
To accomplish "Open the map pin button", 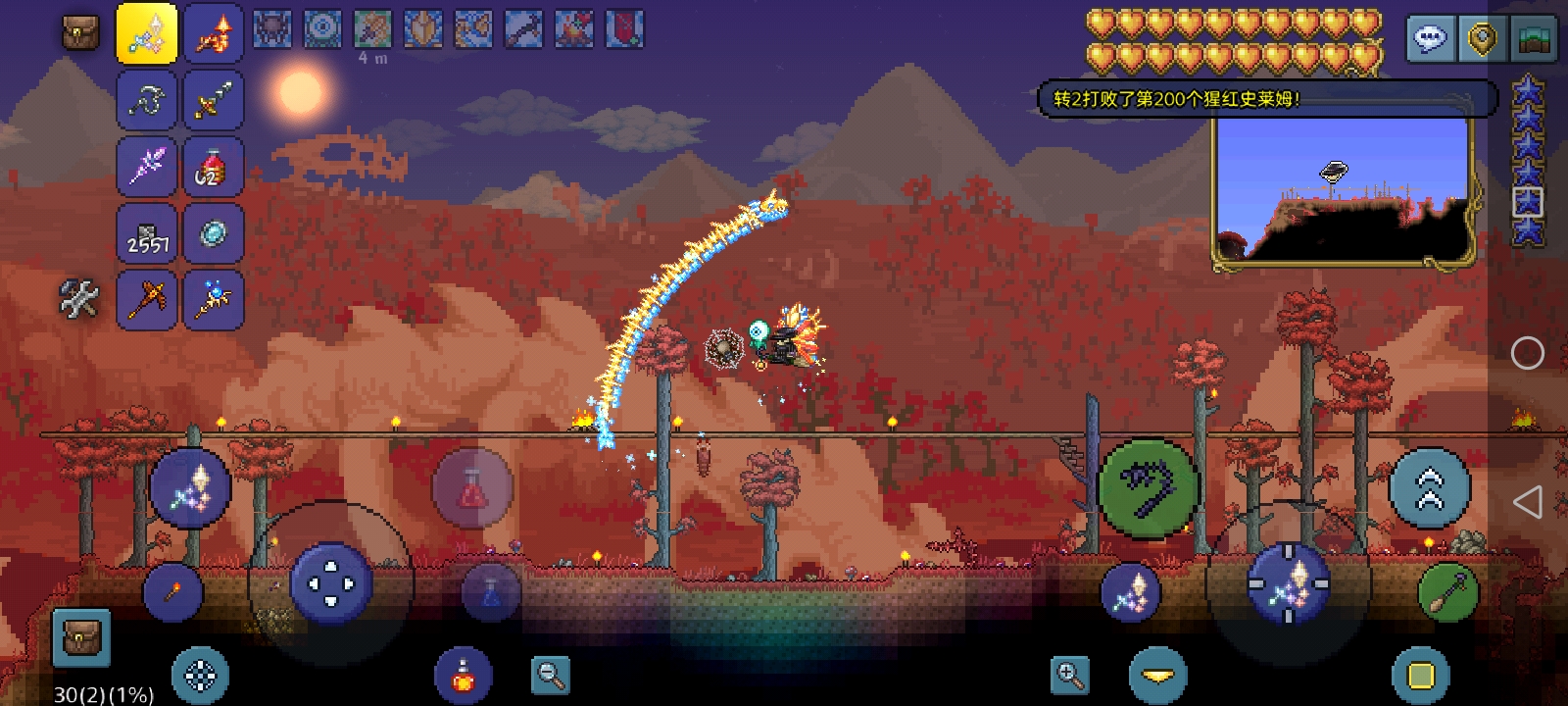I will [1482, 39].
